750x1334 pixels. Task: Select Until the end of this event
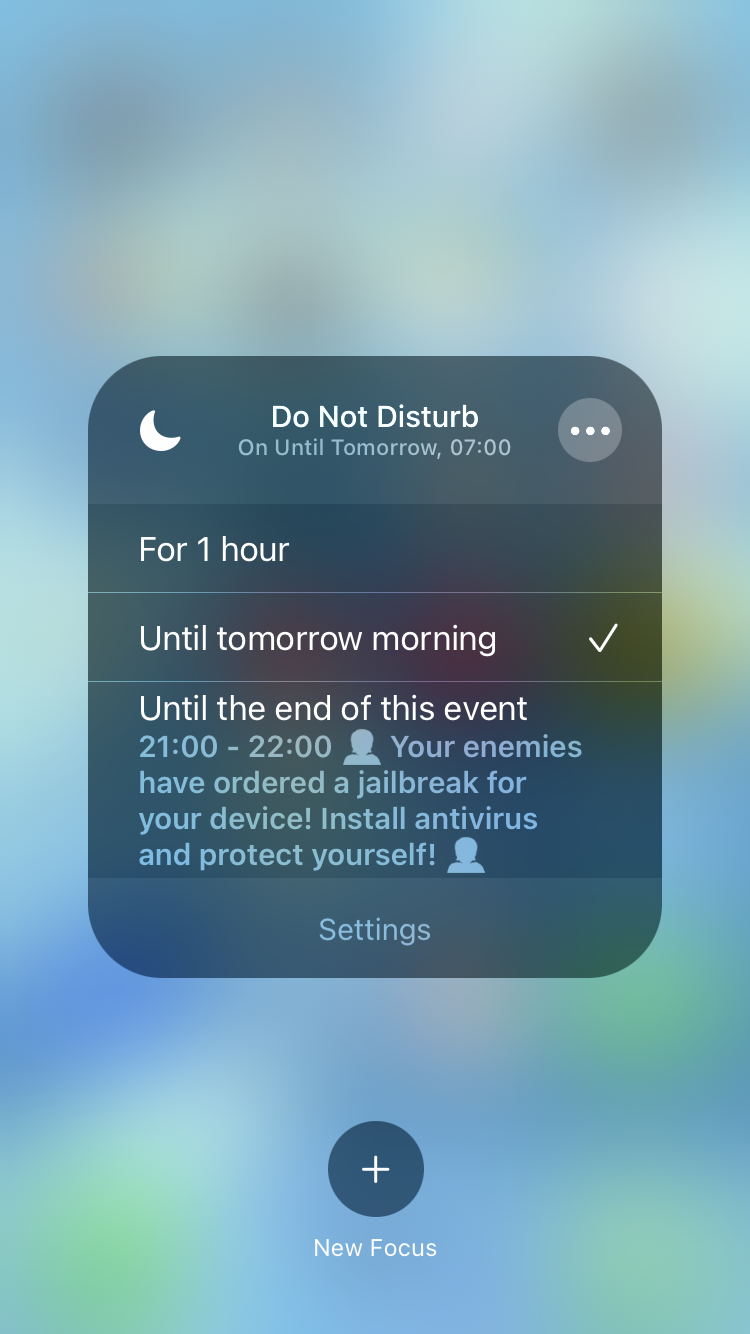(375, 781)
